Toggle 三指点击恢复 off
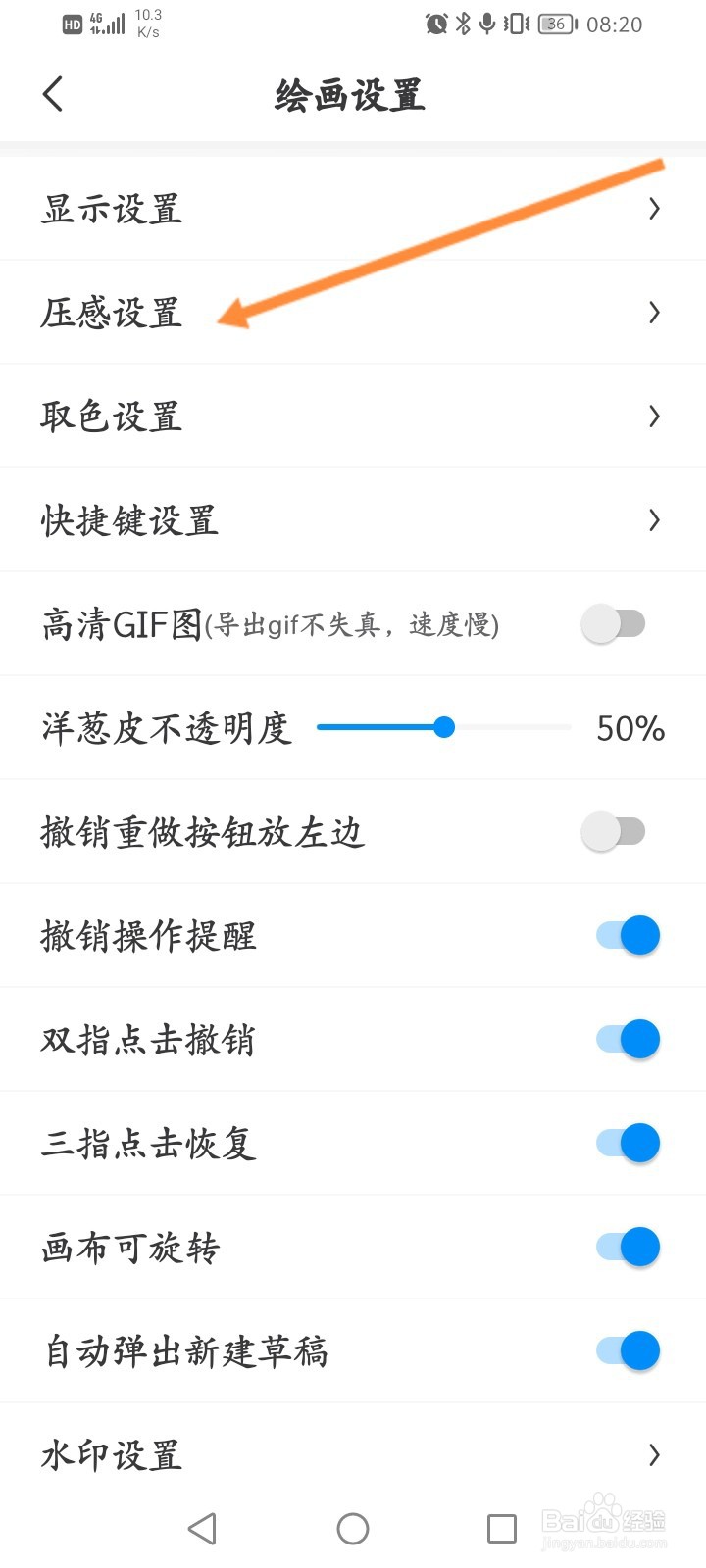Image resolution: width=706 pixels, height=1568 pixels. coord(628,1143)
